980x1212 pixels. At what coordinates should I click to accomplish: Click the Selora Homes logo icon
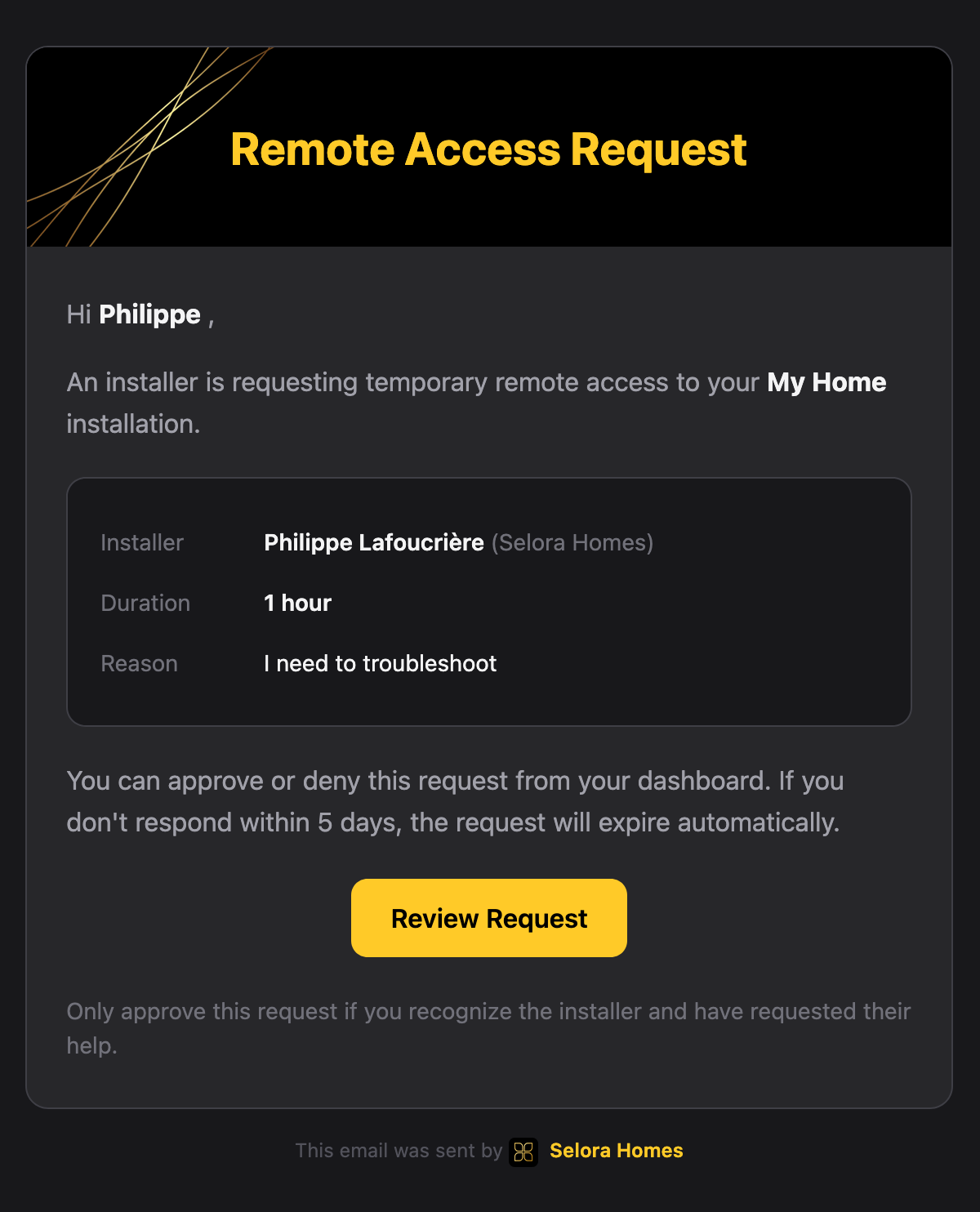point(524,1151)
